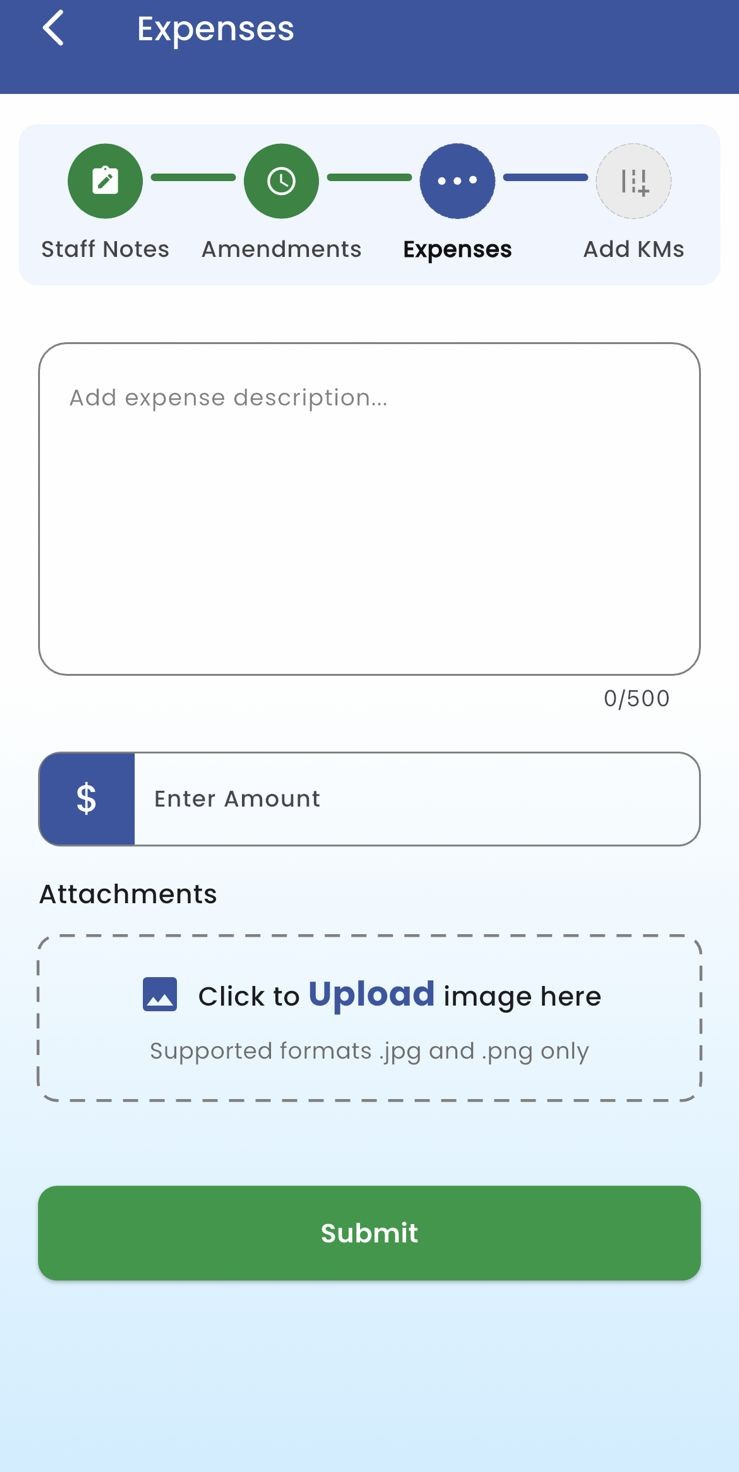Submit the expense
The width and height of the screenshot is (739, 1472).
(369, 1233)
